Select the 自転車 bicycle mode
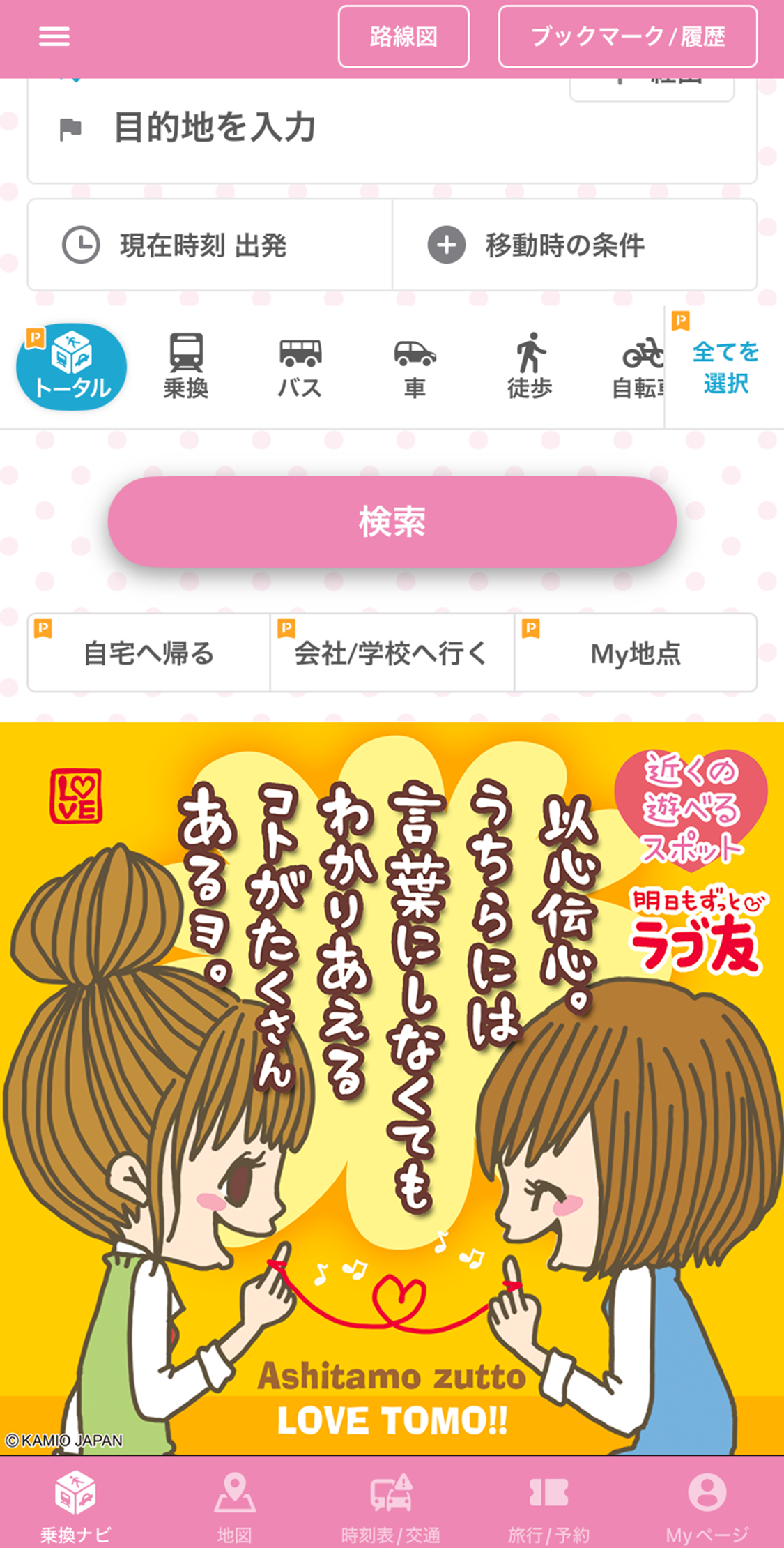 click(638, 367)
